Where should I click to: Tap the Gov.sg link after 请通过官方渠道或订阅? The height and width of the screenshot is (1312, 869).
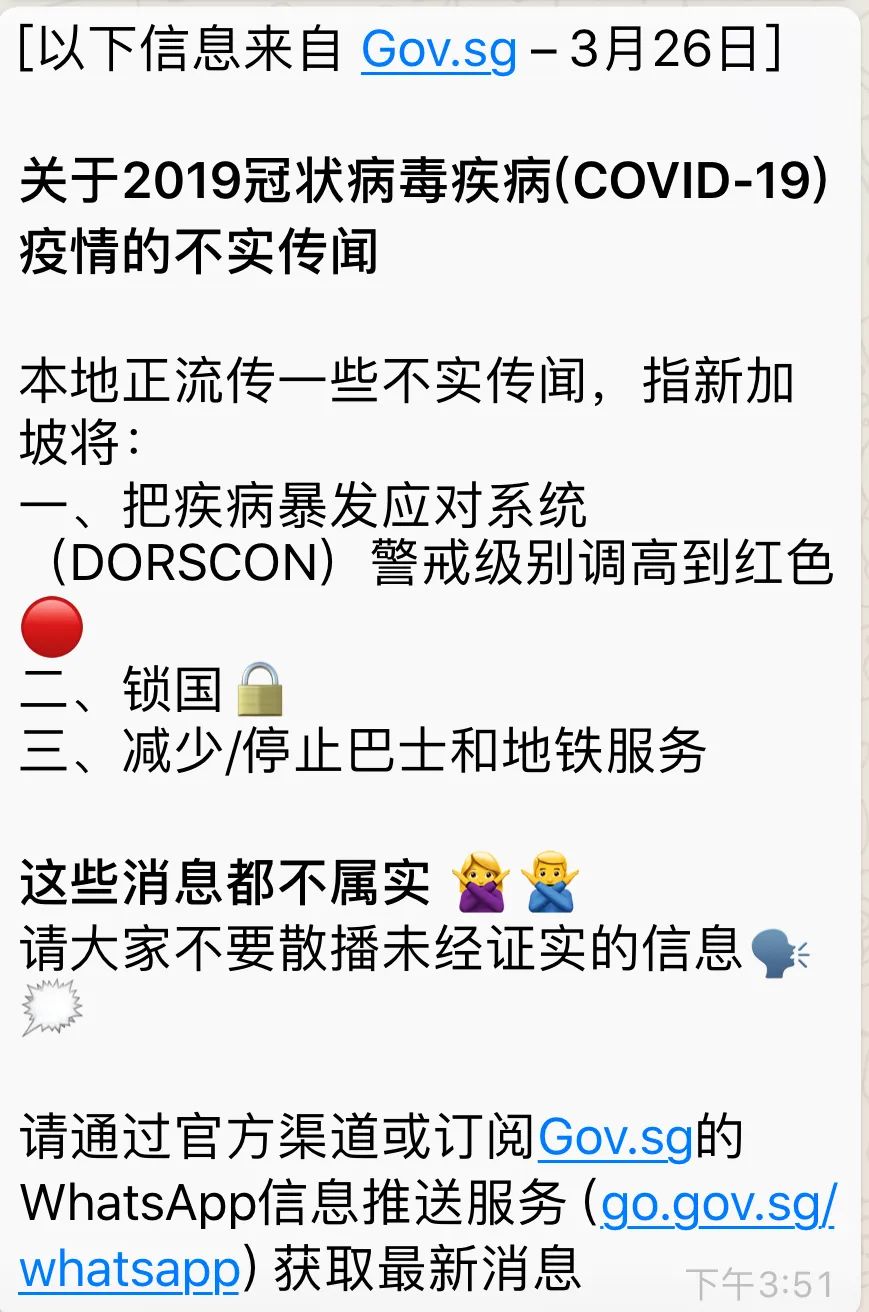click(615, 1139)
